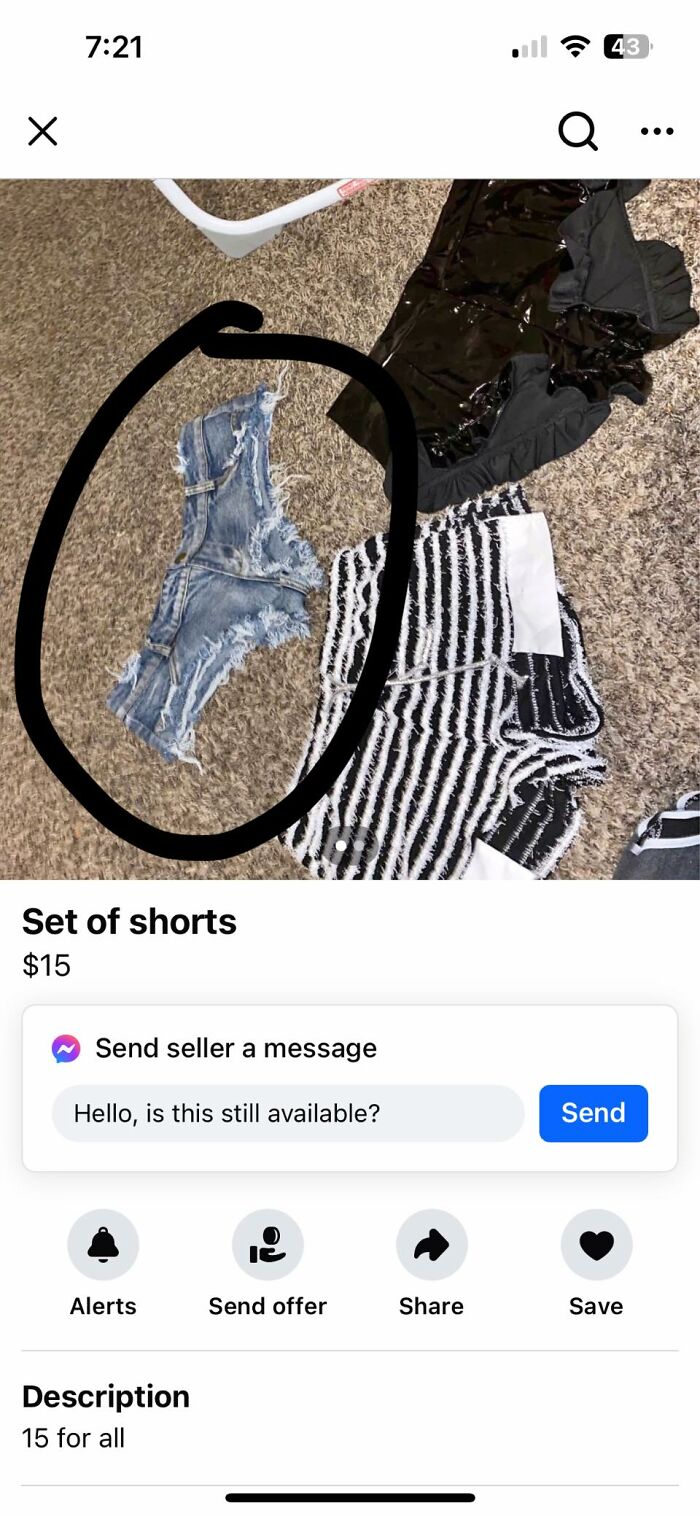Save the listing with the heart

click(596, 1245)
